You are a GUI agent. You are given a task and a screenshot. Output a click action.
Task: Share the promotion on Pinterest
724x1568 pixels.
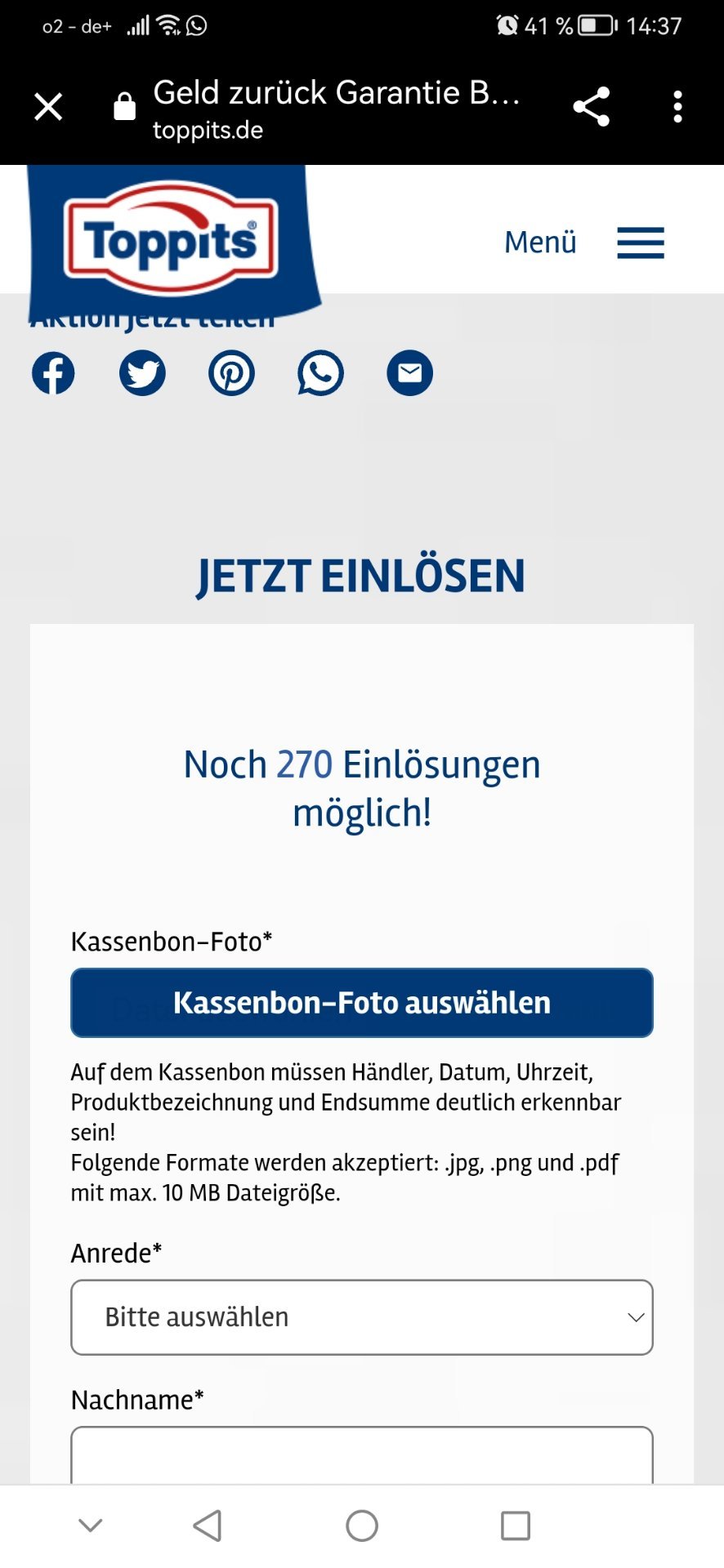[x=231, y=373]
